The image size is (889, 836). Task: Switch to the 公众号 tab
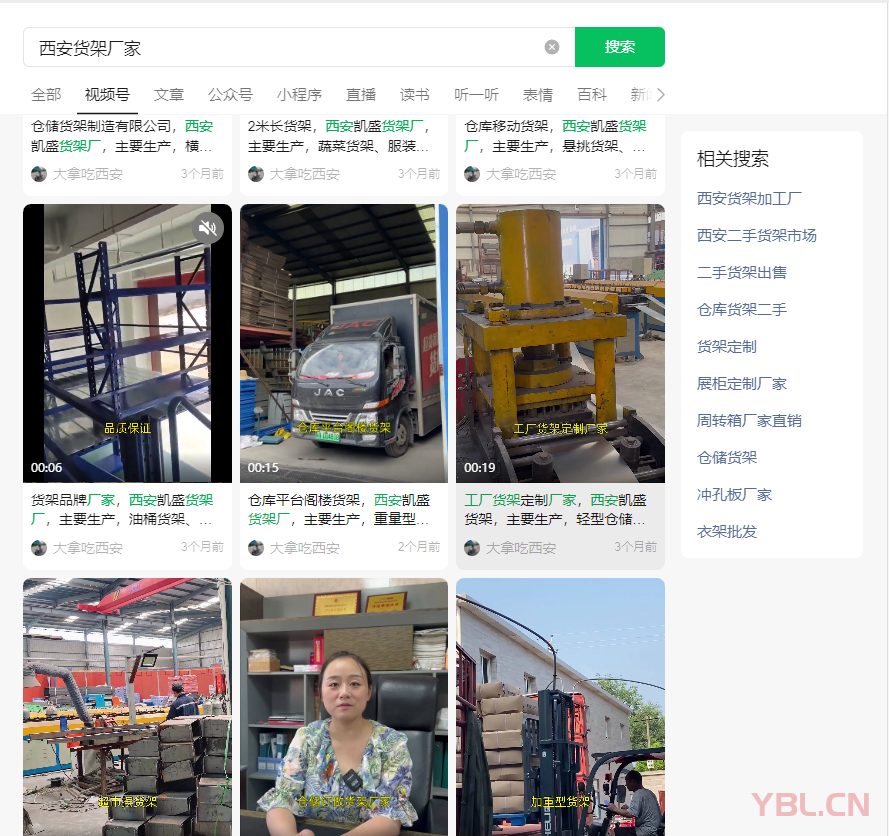coord(230,95)
